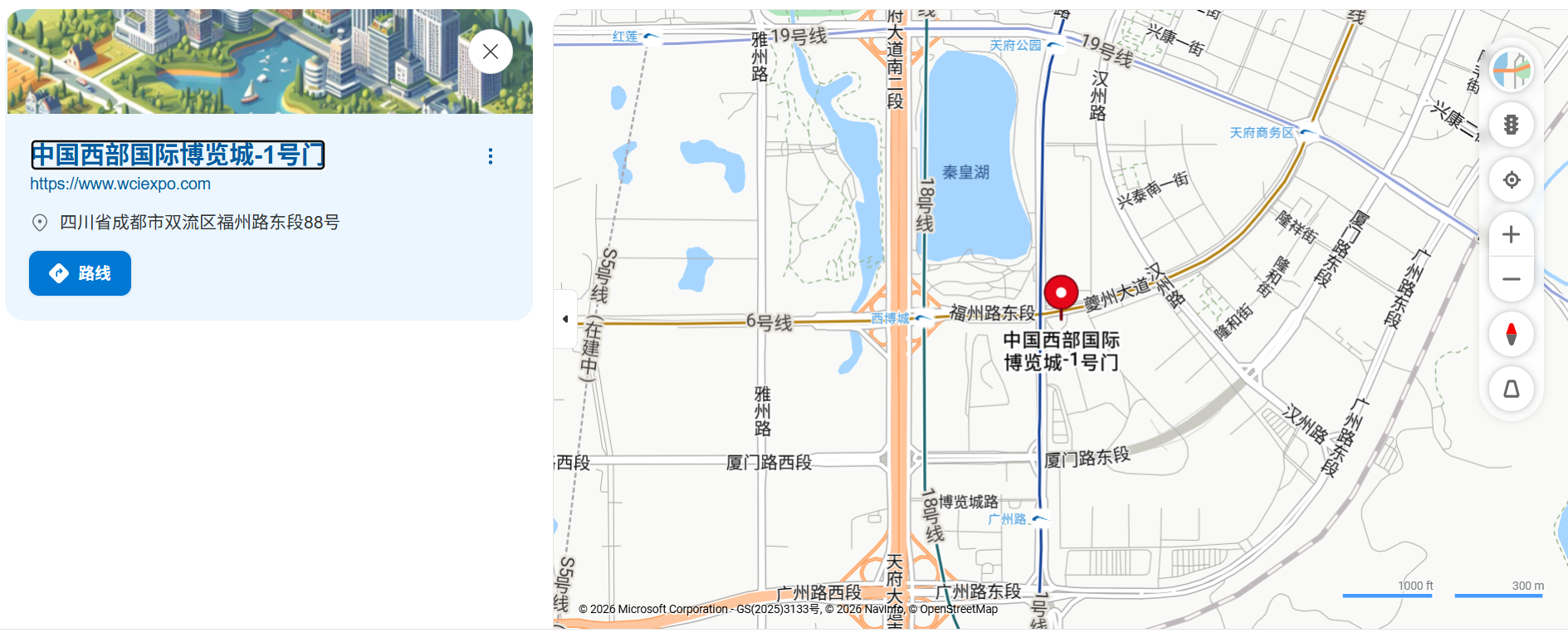Screen dimensions: 1568x633
Task: Toggle the traffic layer
Action: (x=1511, y=125)
